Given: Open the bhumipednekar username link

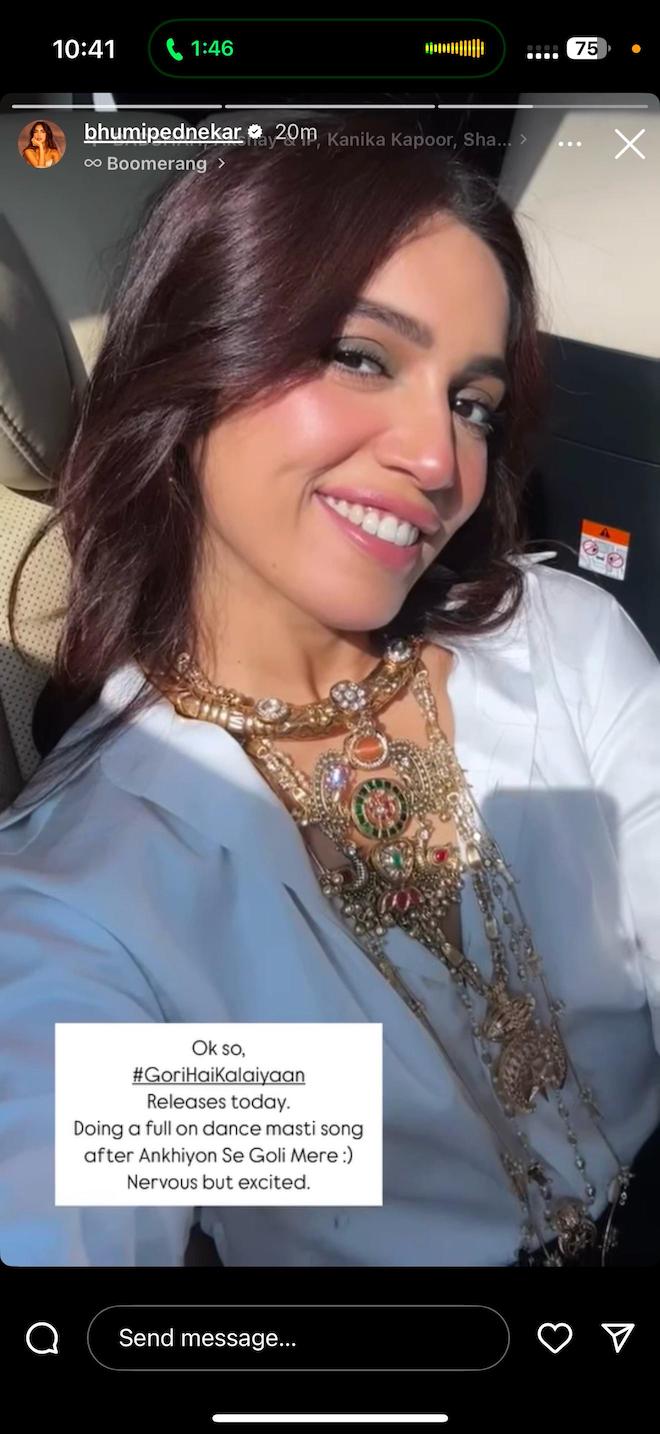Looking at the screenshot, I should [163, 132].
